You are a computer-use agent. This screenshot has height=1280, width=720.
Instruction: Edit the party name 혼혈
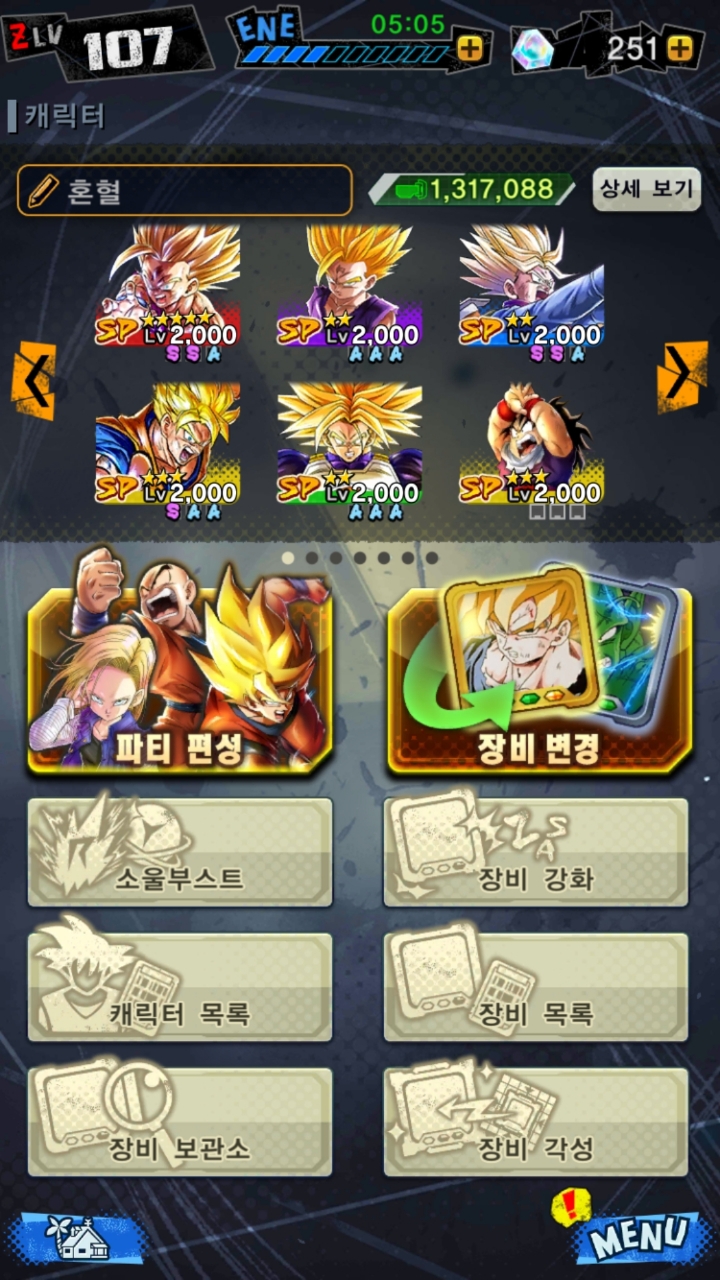[184, 190]
